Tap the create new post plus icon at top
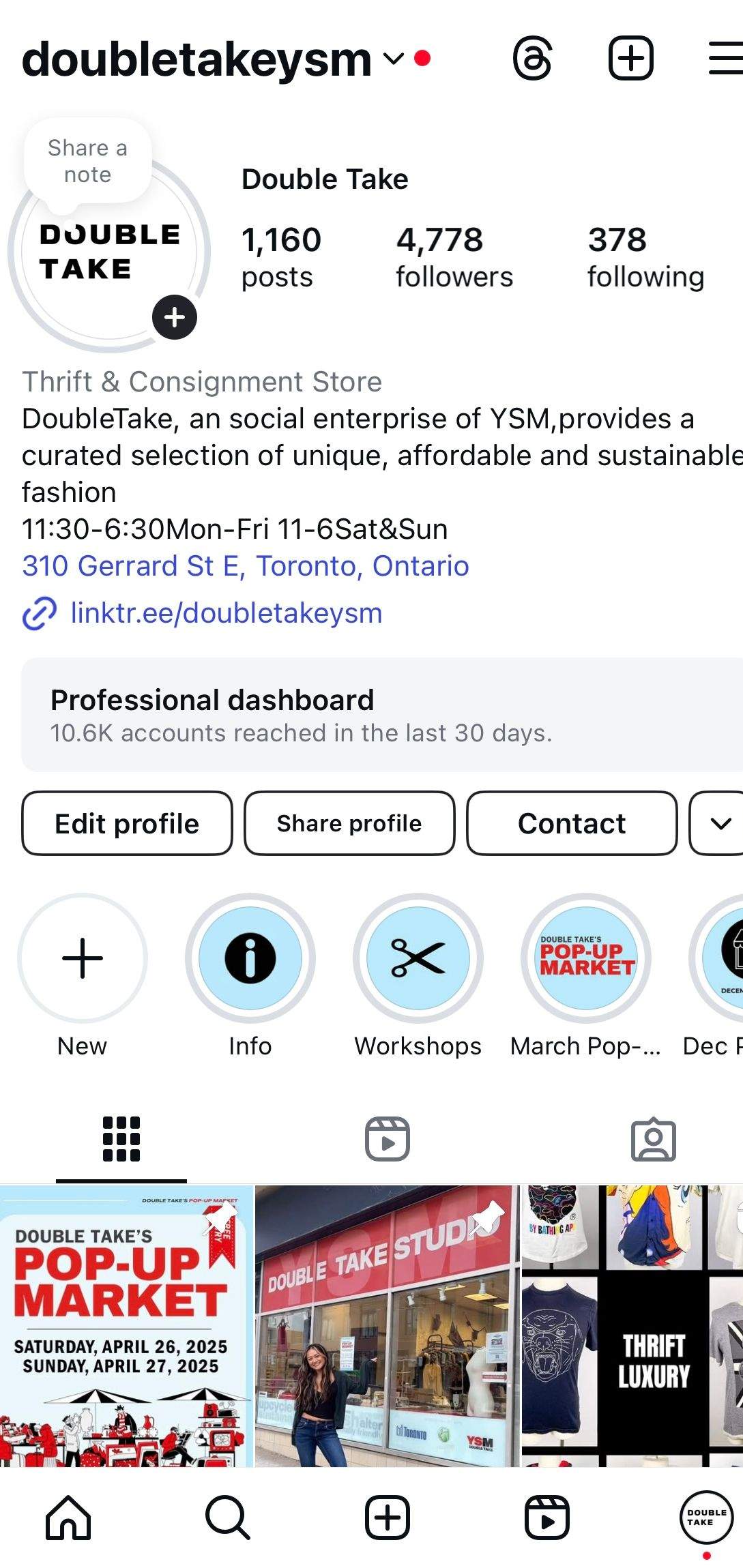 pos(631,58)
